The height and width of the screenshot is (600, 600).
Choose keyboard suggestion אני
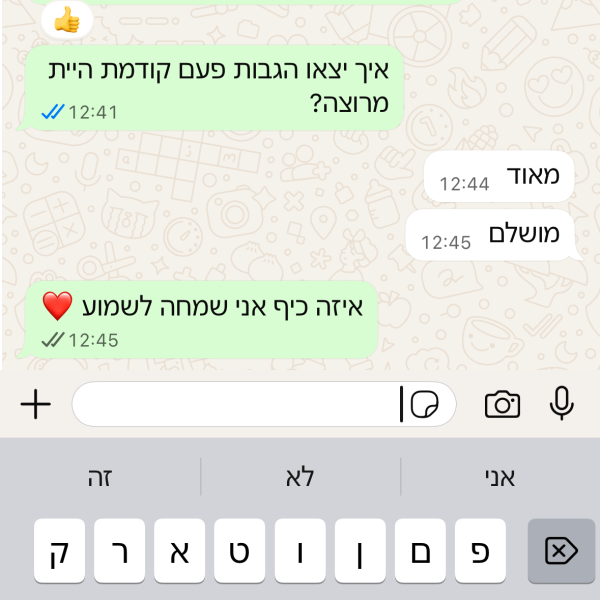[499, 478]
